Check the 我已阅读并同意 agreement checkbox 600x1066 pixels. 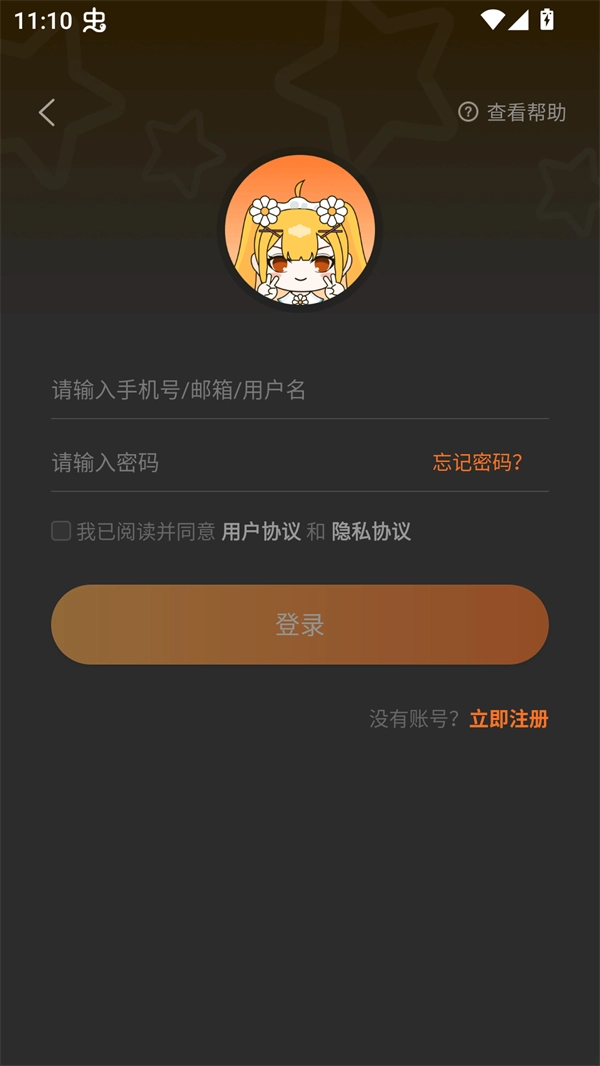point(61,531)
